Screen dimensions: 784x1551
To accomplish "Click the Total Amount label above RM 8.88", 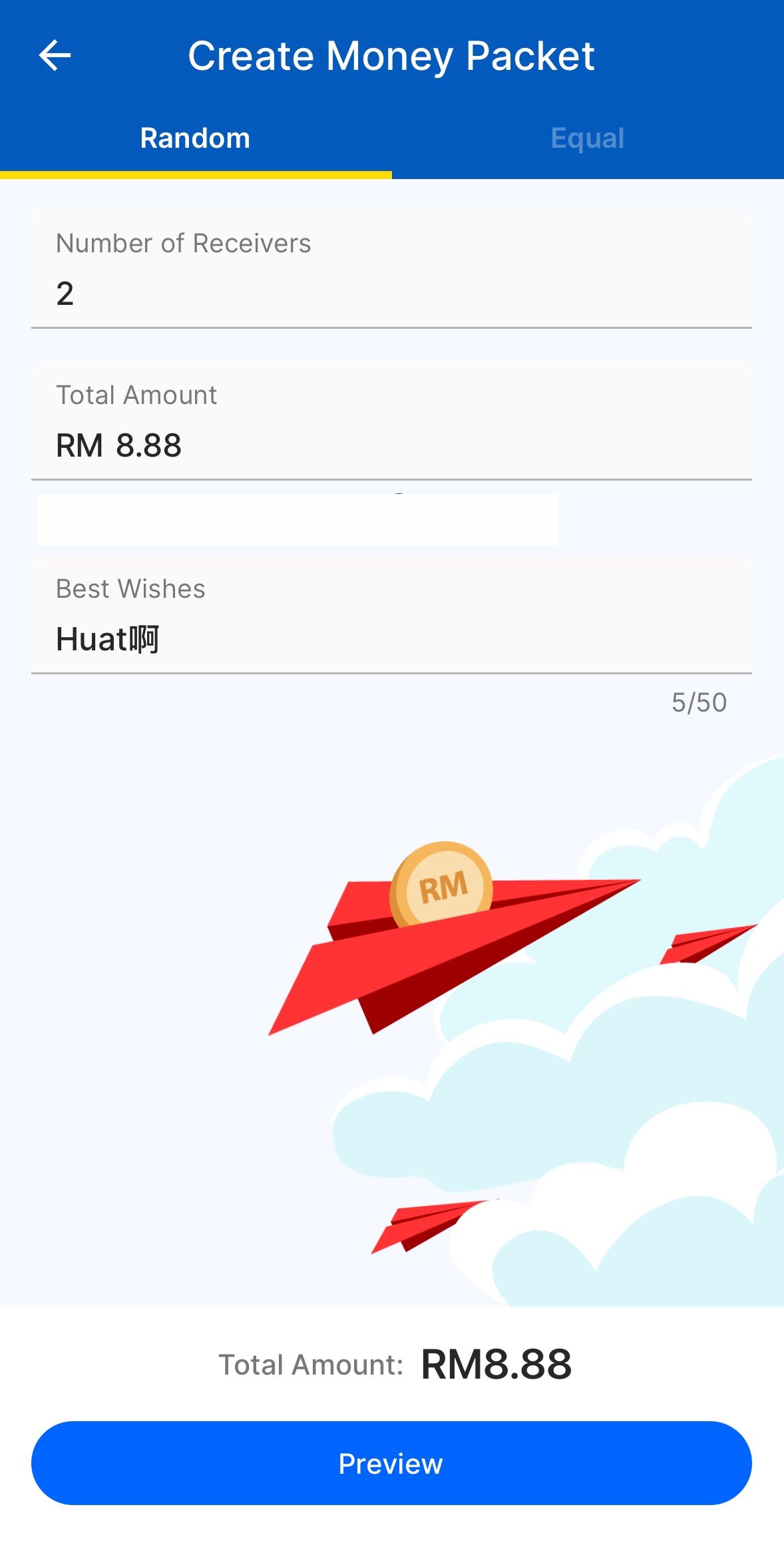I will [x=136, y=394].
